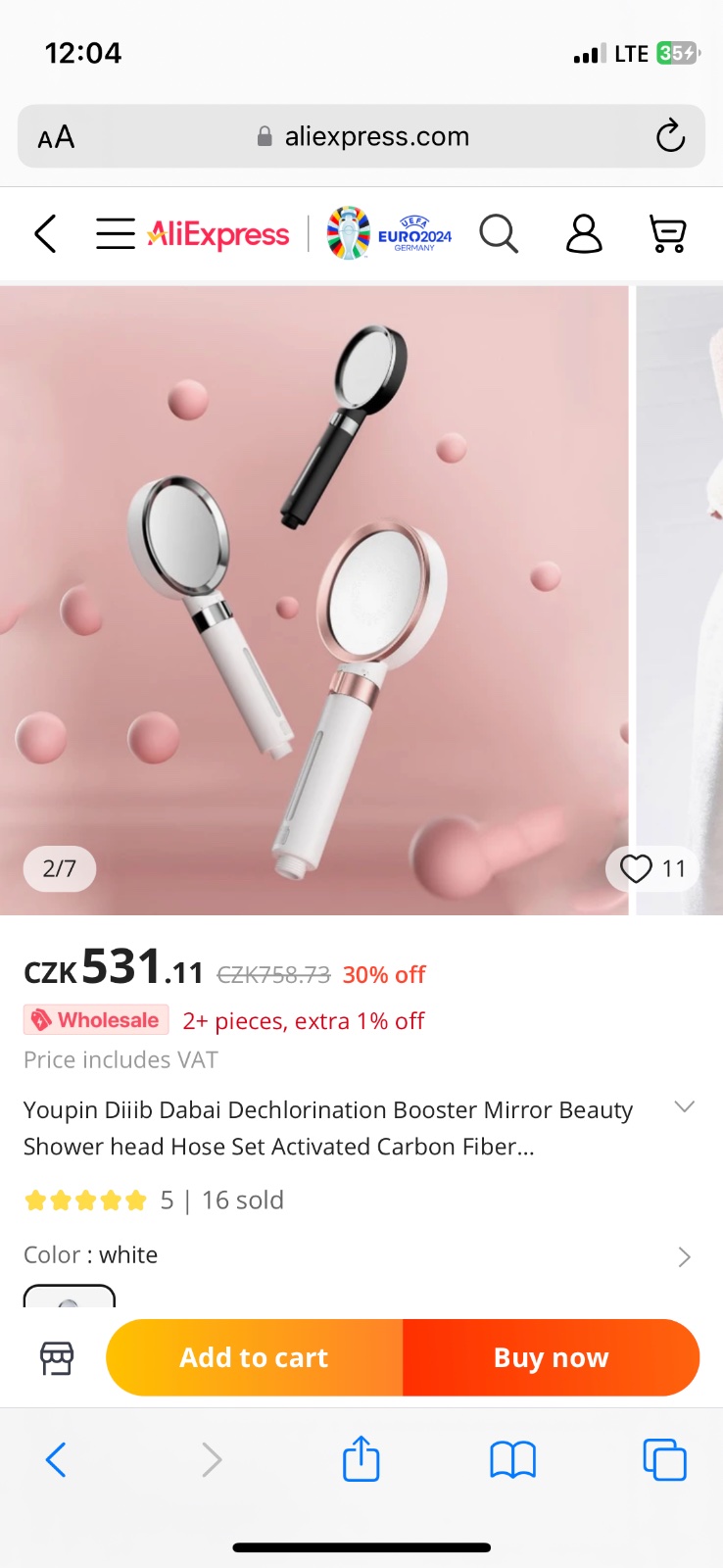
Task: Open the shopping cart icon
Action: (x=668, y=234)
